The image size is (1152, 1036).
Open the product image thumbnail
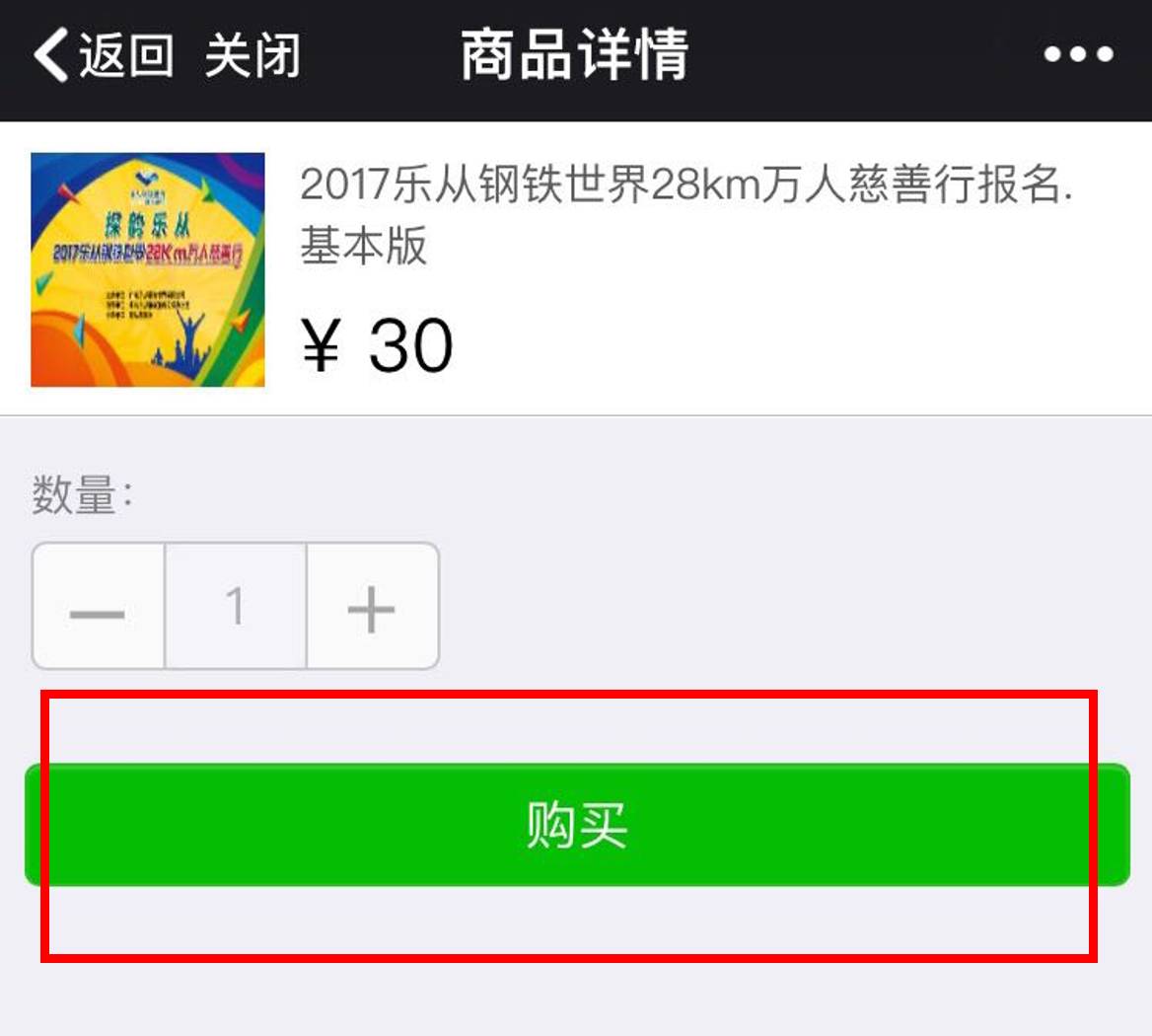pos(148,269)
